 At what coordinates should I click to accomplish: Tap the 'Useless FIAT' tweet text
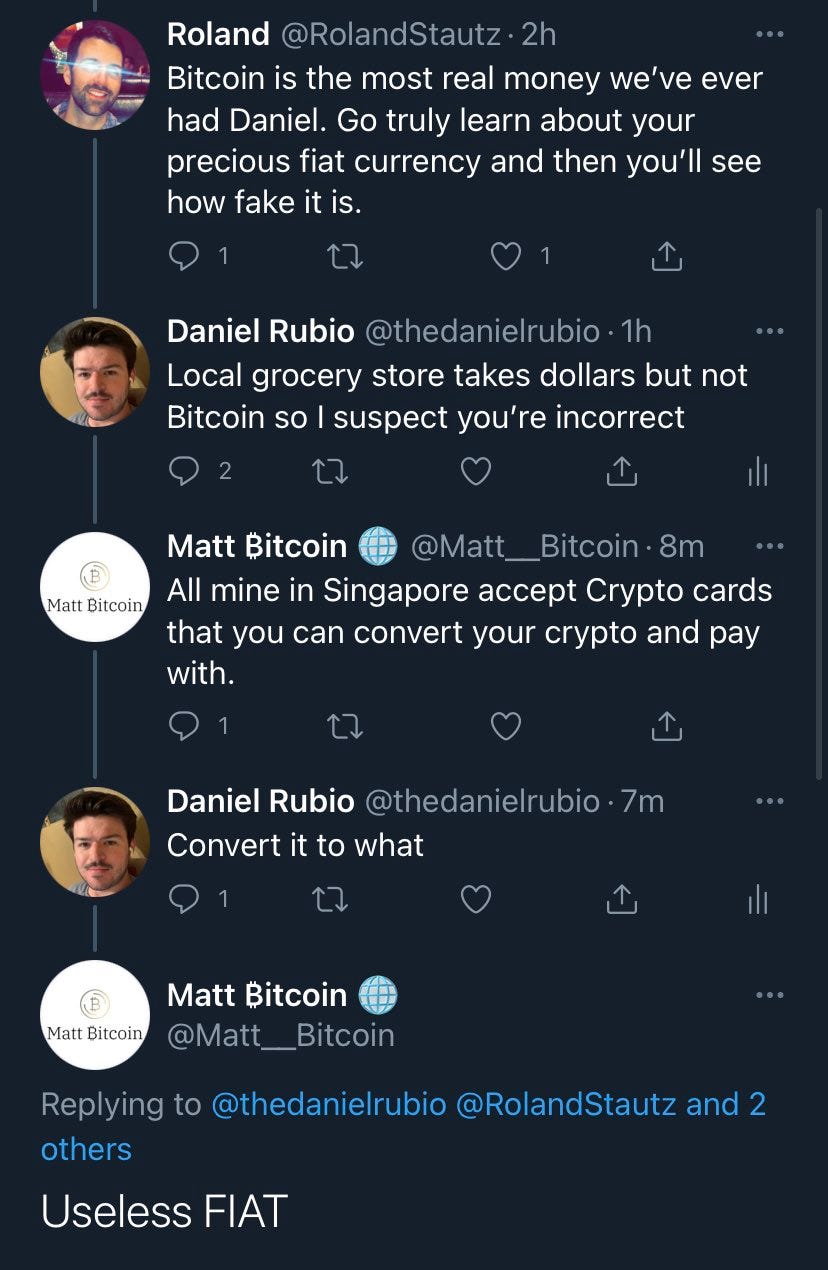pyautogui.click(x=163, y=1212)
